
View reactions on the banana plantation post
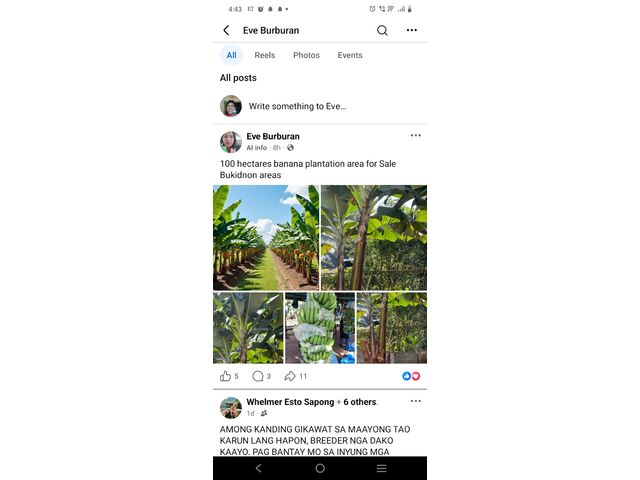[x=410, y=376]
